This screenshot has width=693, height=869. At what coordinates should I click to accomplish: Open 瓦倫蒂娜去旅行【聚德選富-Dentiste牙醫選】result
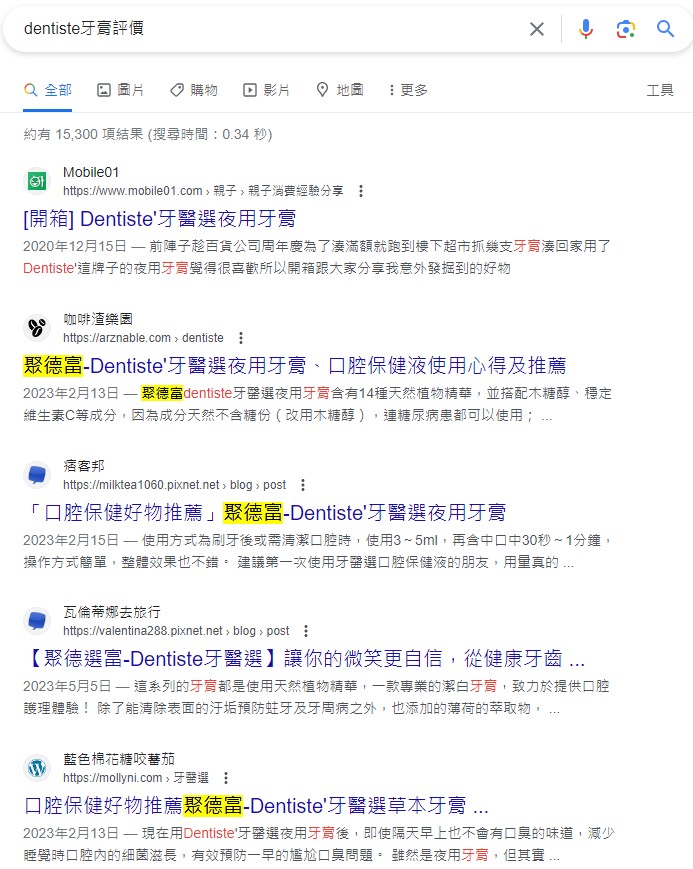tap(303, 659)
